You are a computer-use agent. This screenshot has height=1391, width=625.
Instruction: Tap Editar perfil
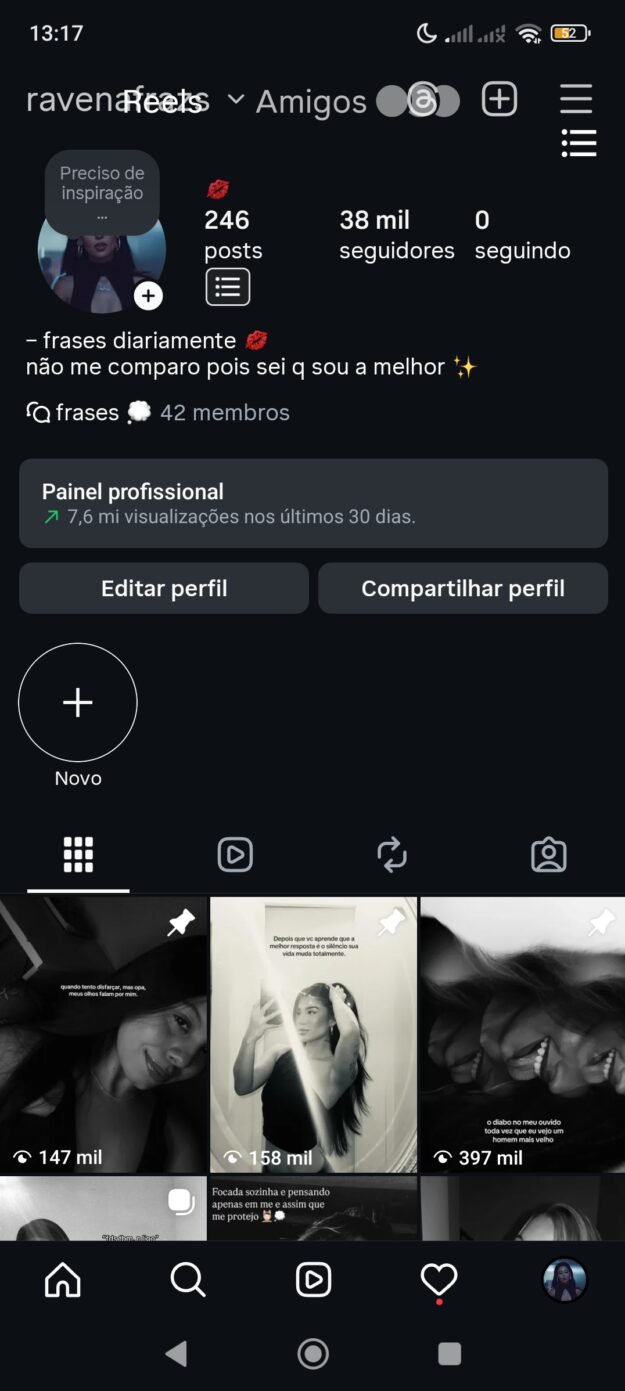[164, 588]
